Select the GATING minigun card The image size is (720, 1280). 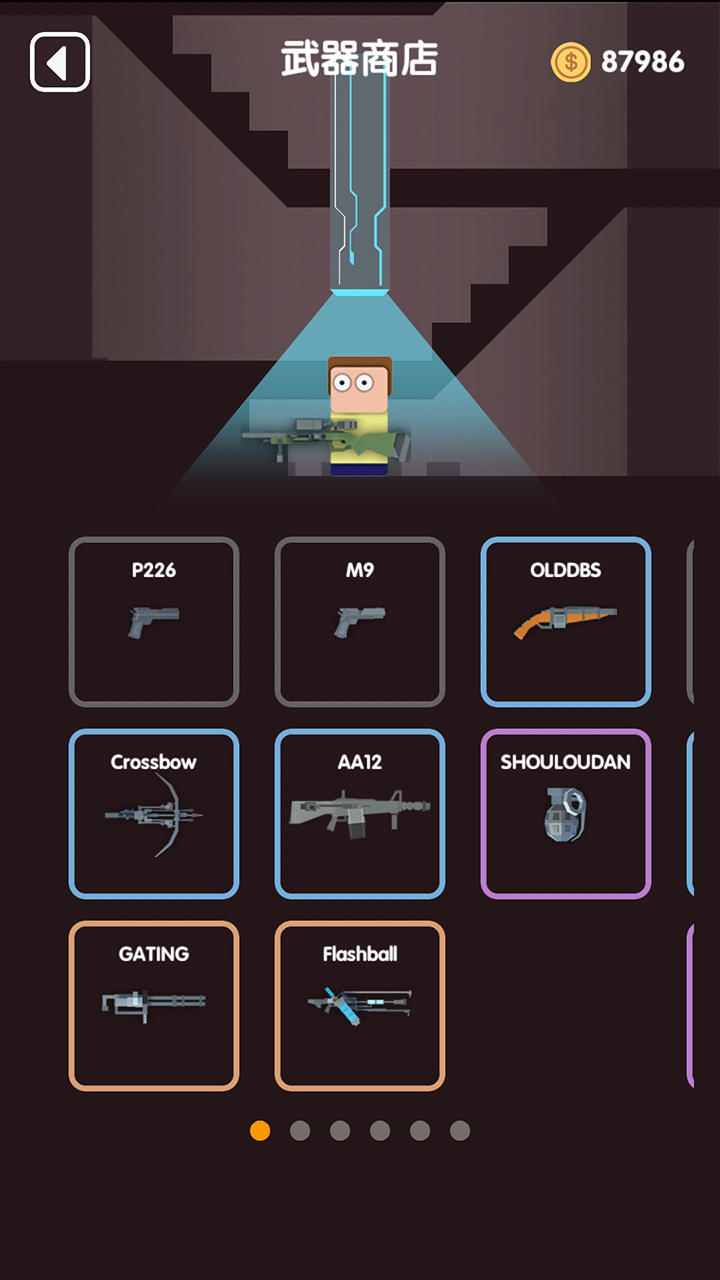154,1006
